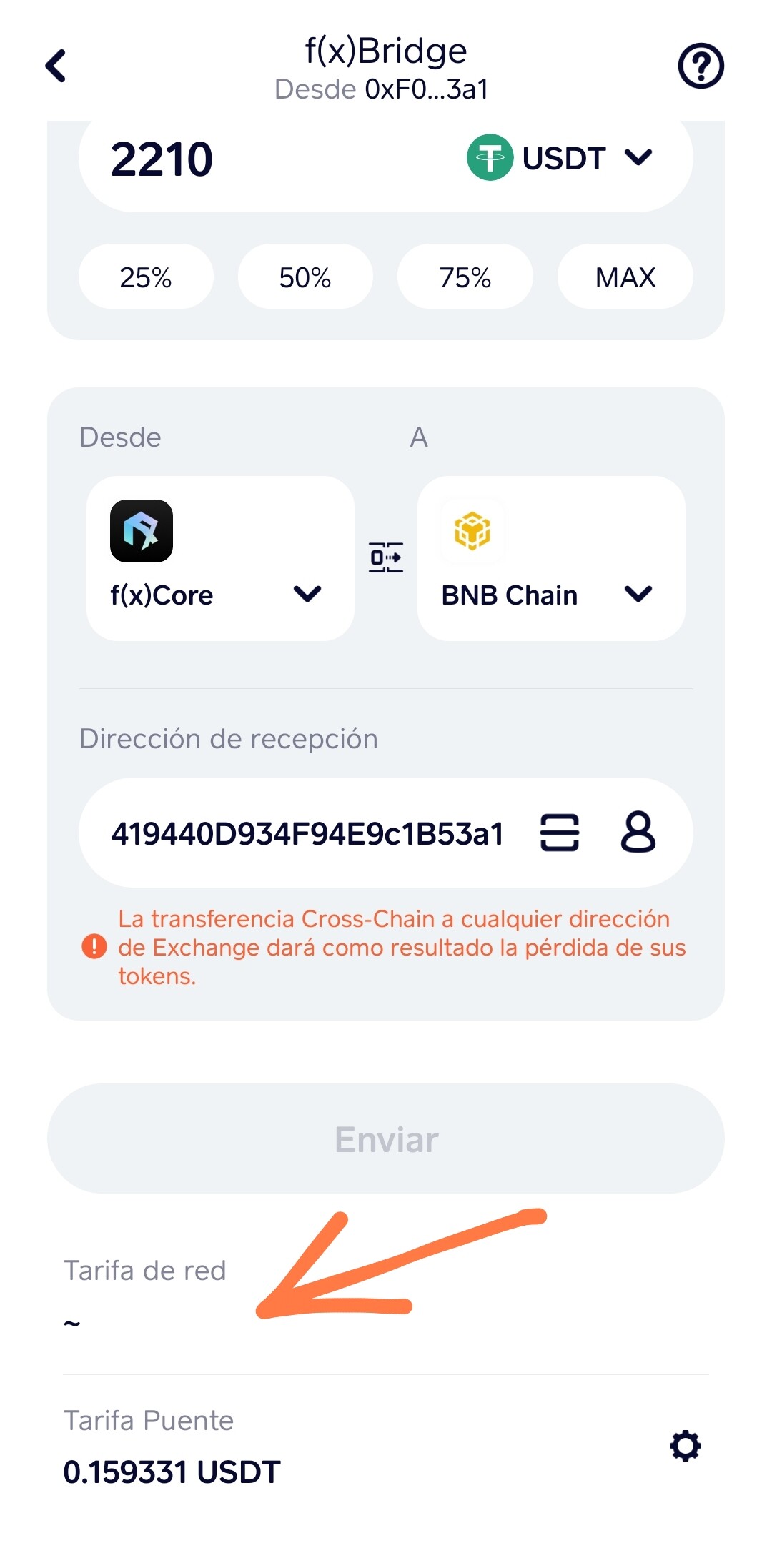772x1568 pixels.
Task: Open the USDT token selector
Action: [x=560, y=157]
